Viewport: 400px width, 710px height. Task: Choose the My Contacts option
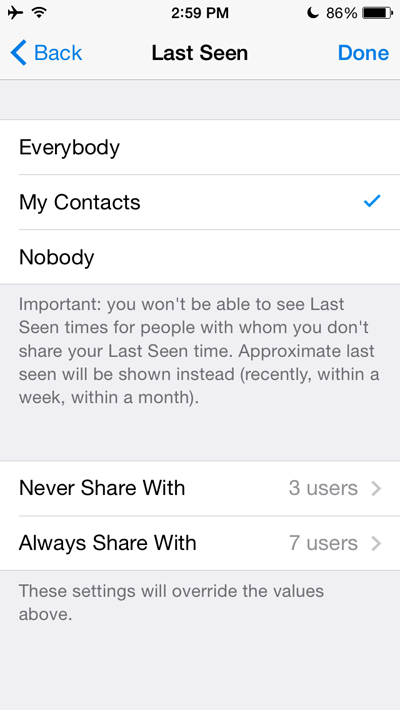point(200,202)
